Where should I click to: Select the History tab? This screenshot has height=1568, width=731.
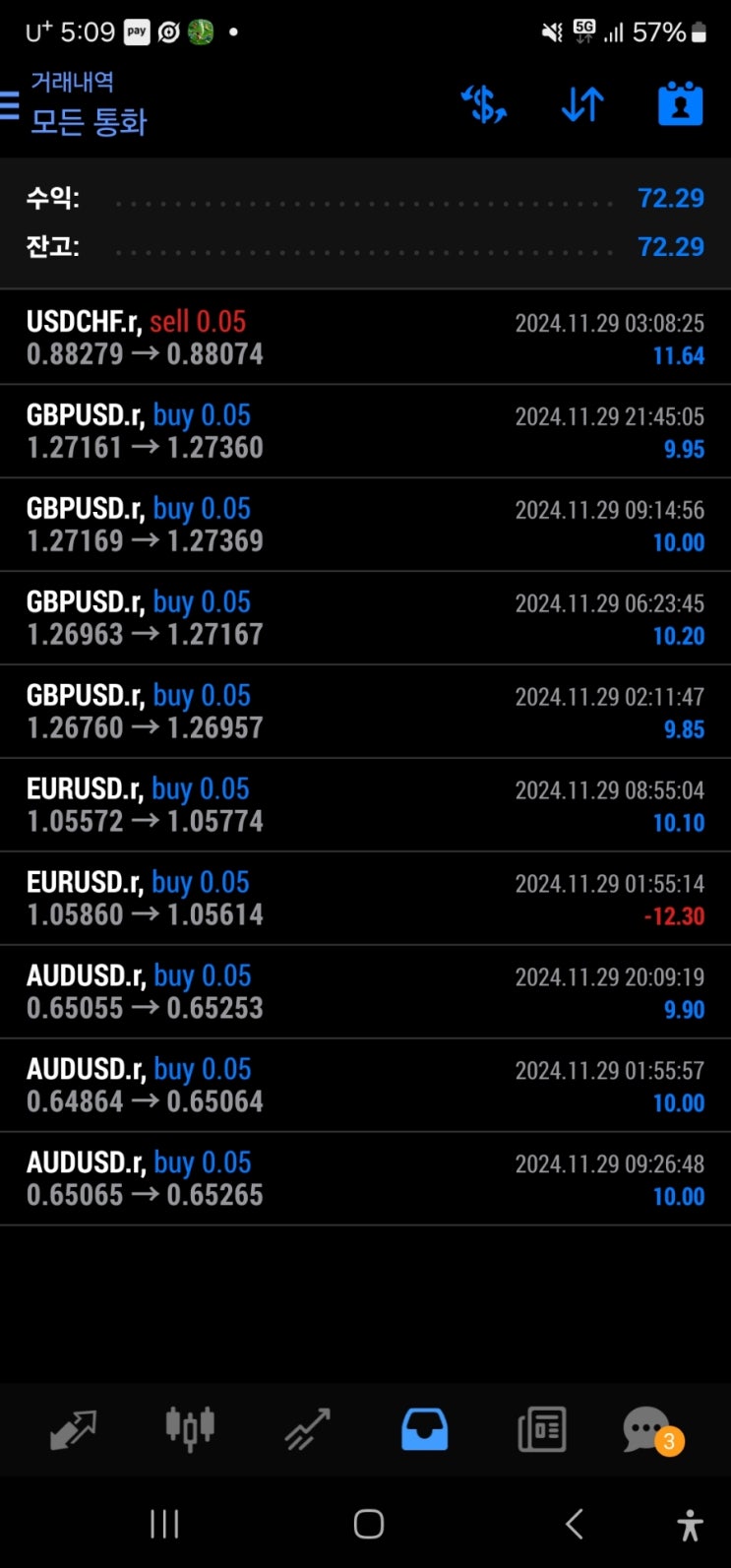pos(424,1429)
